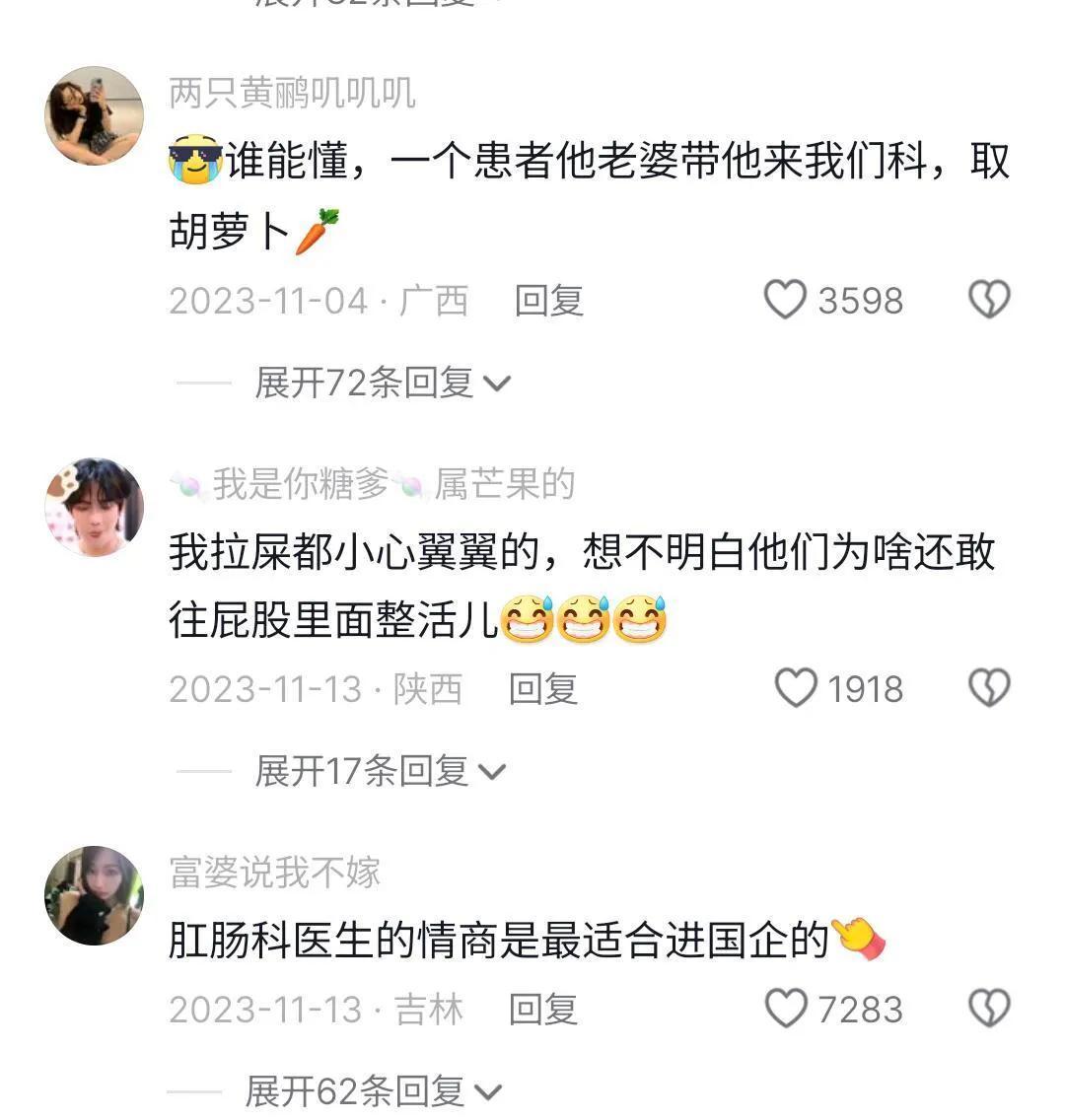The height and width of the screenshot is (1120, 1065).
Task: Open username 富婆说我不嫁
Action: tap(274, 873)
